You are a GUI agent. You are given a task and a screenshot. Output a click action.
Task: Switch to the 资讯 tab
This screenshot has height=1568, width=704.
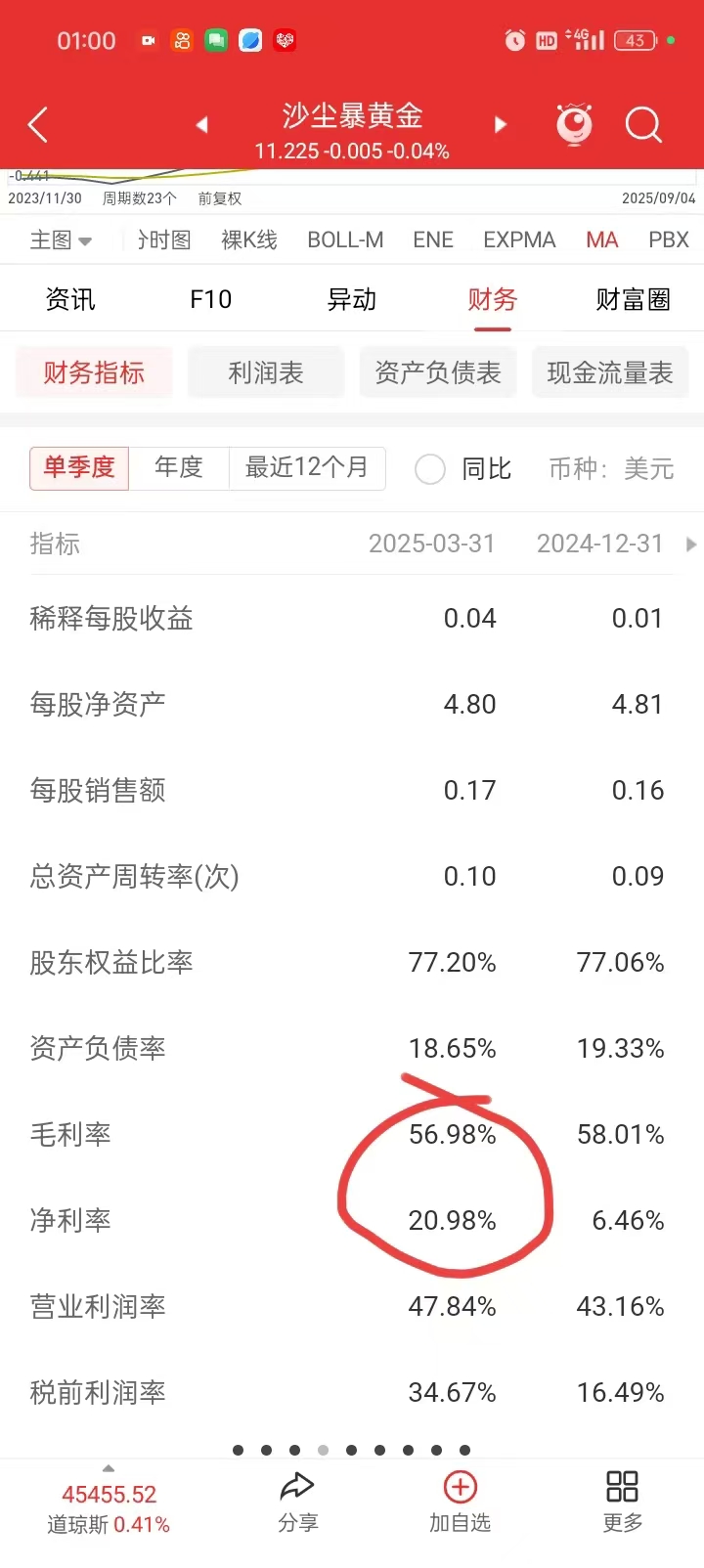tap(70, 300)
